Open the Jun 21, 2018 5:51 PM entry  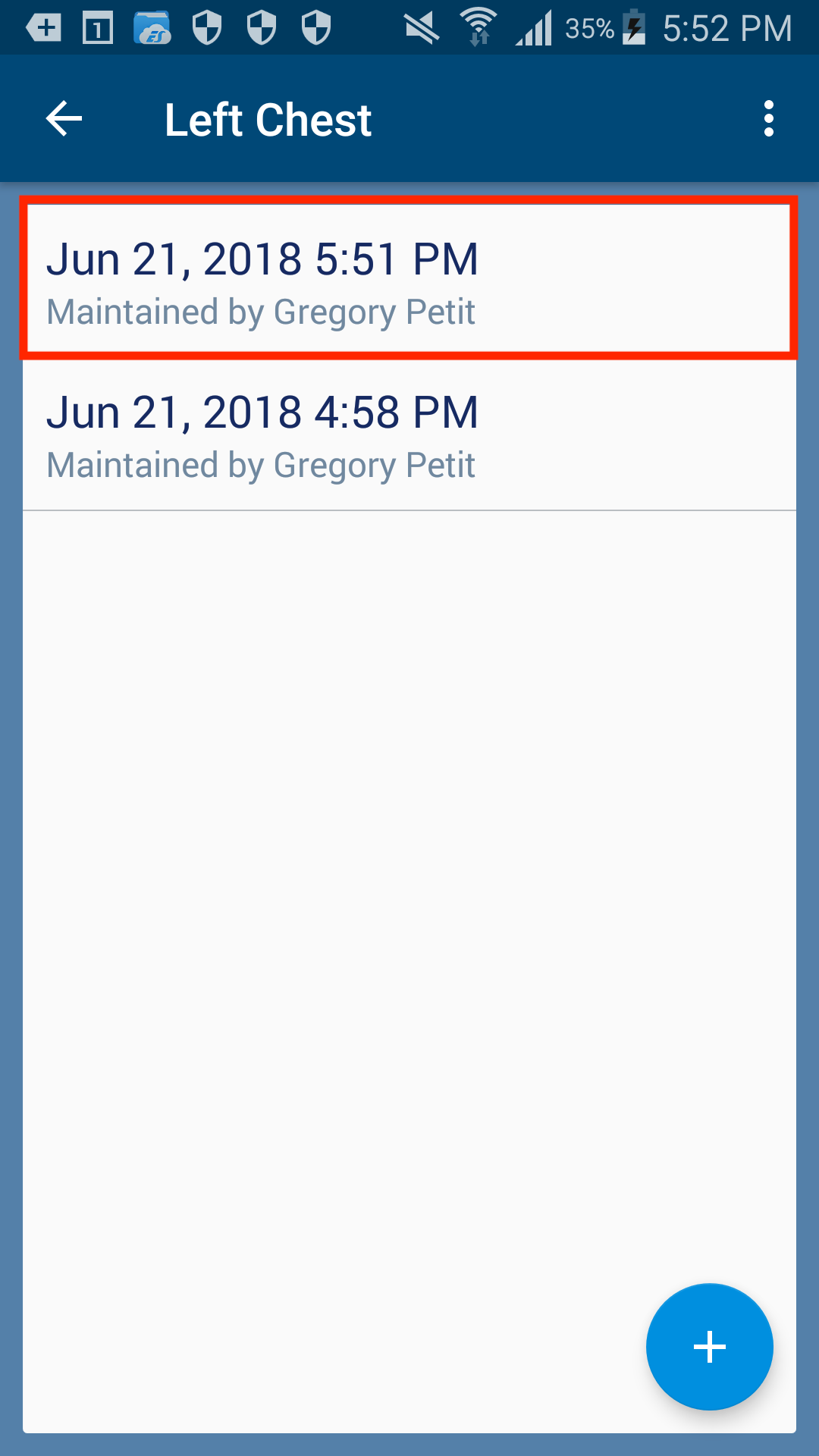pyautogui.click(x=408, y=279)
